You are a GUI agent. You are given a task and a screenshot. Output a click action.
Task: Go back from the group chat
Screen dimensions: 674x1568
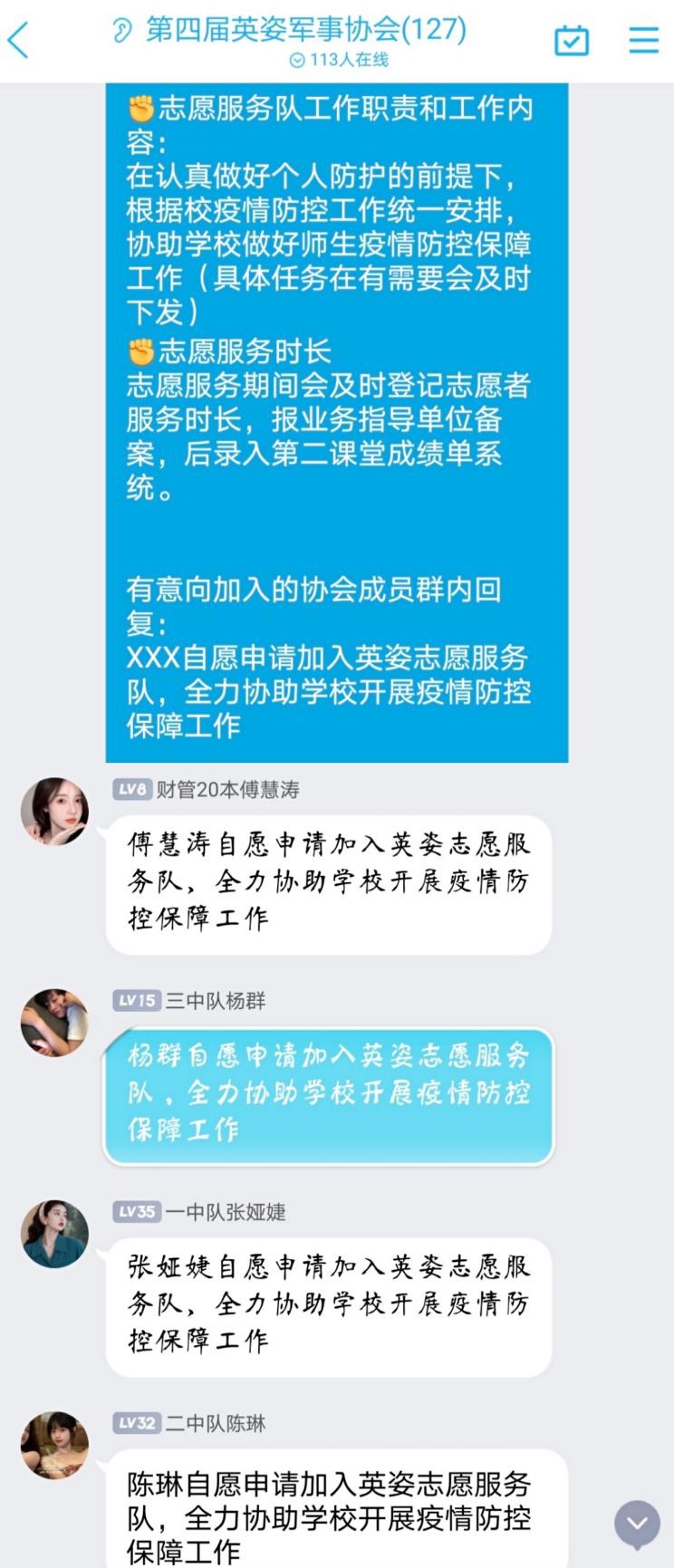(20, 40)
